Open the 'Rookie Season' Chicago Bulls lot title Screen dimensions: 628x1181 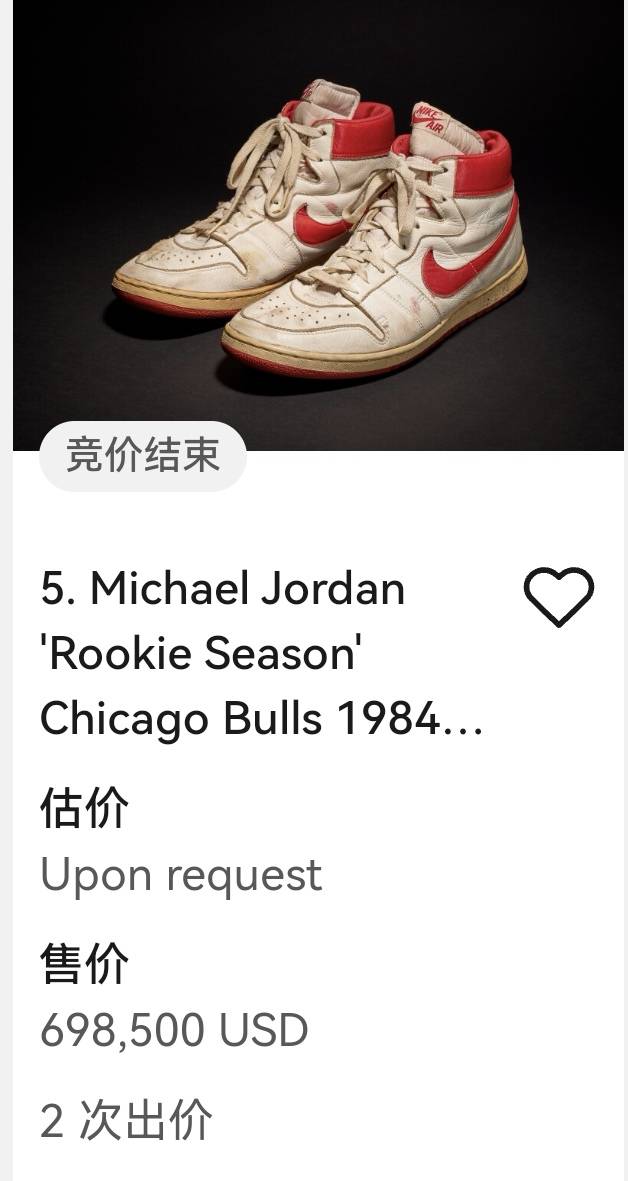pyautogui.click(x=262, y=654)
